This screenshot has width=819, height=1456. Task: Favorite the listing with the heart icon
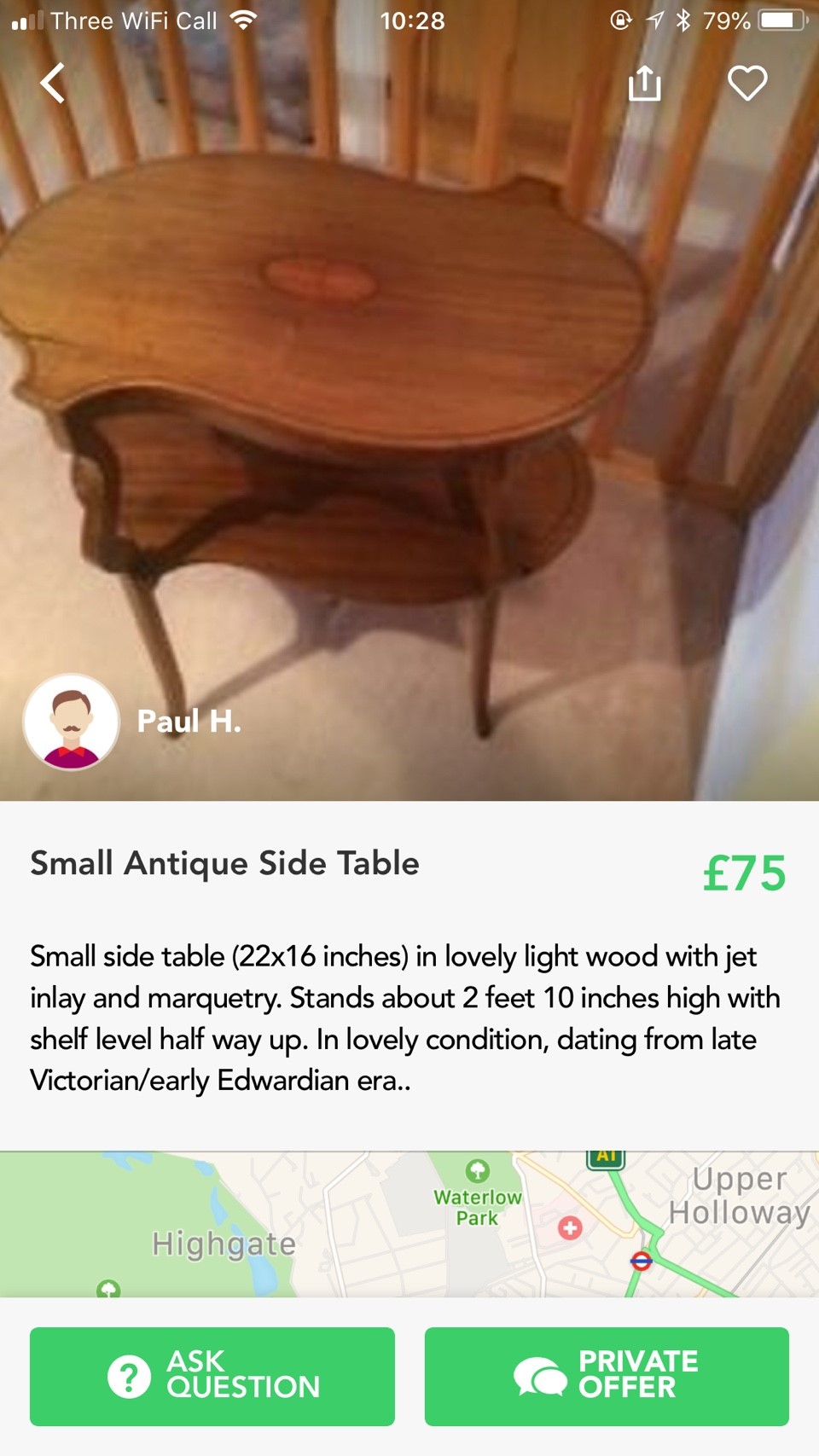point(747,84)
